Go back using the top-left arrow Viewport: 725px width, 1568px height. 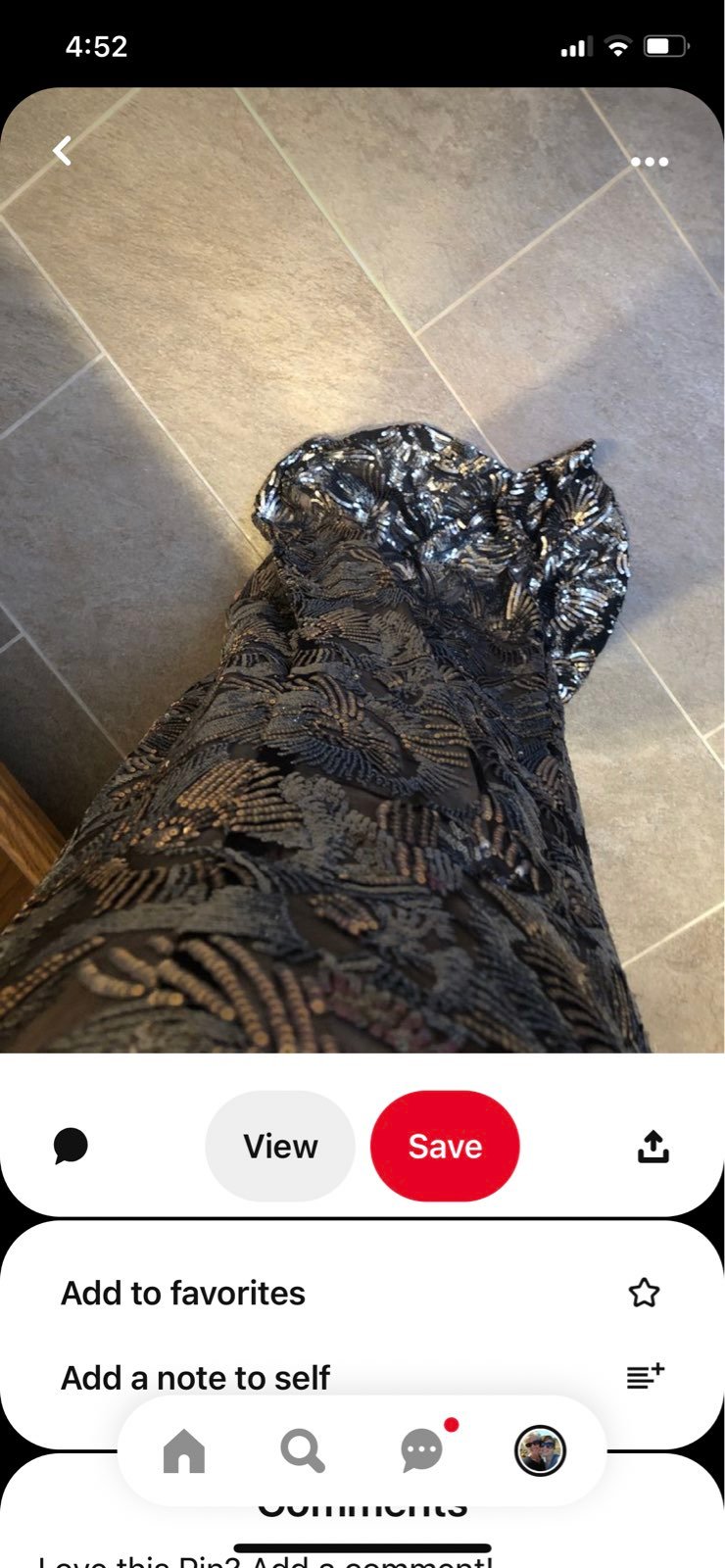tap(63, 151)
